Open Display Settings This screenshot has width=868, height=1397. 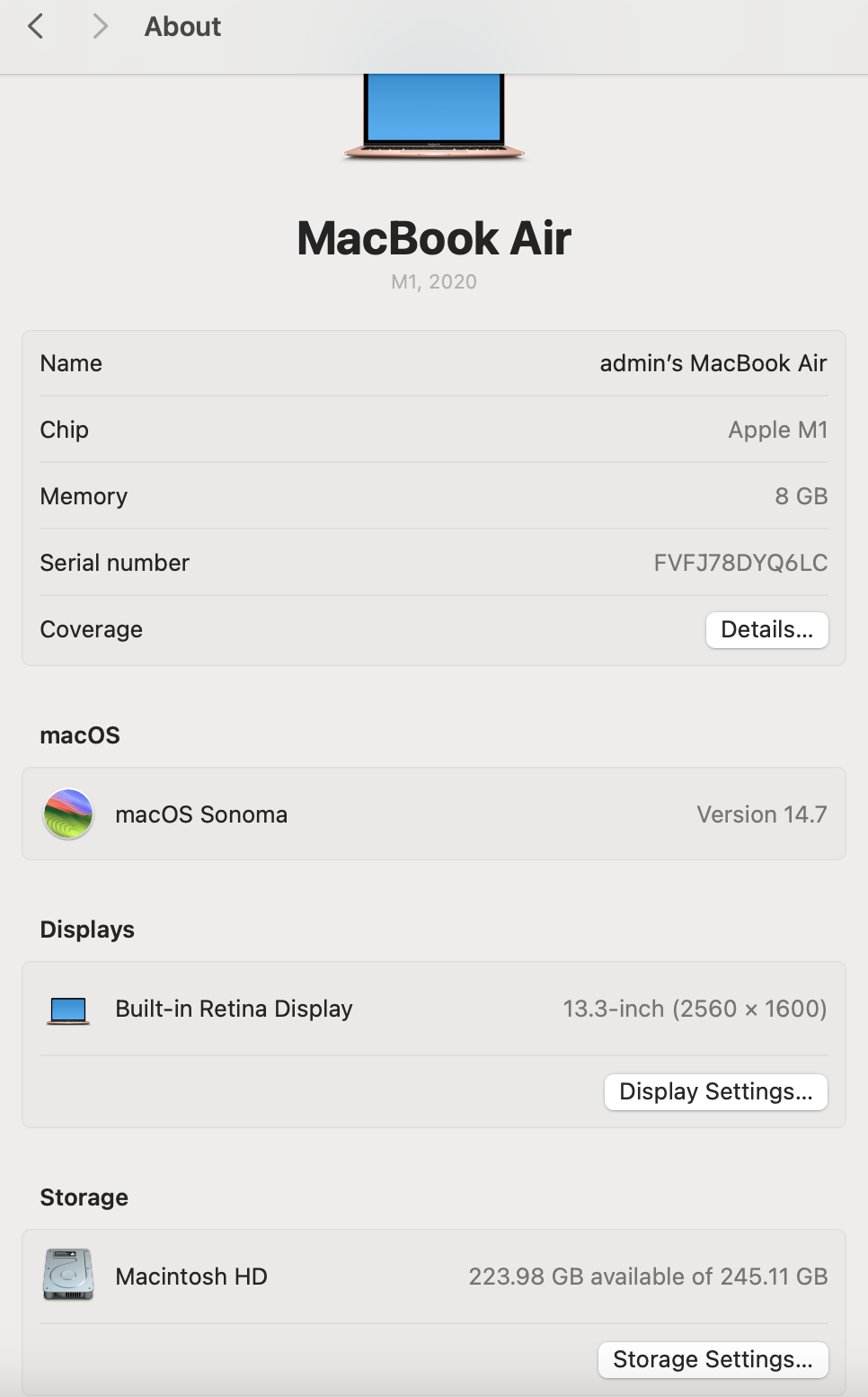pos(715,1092)
